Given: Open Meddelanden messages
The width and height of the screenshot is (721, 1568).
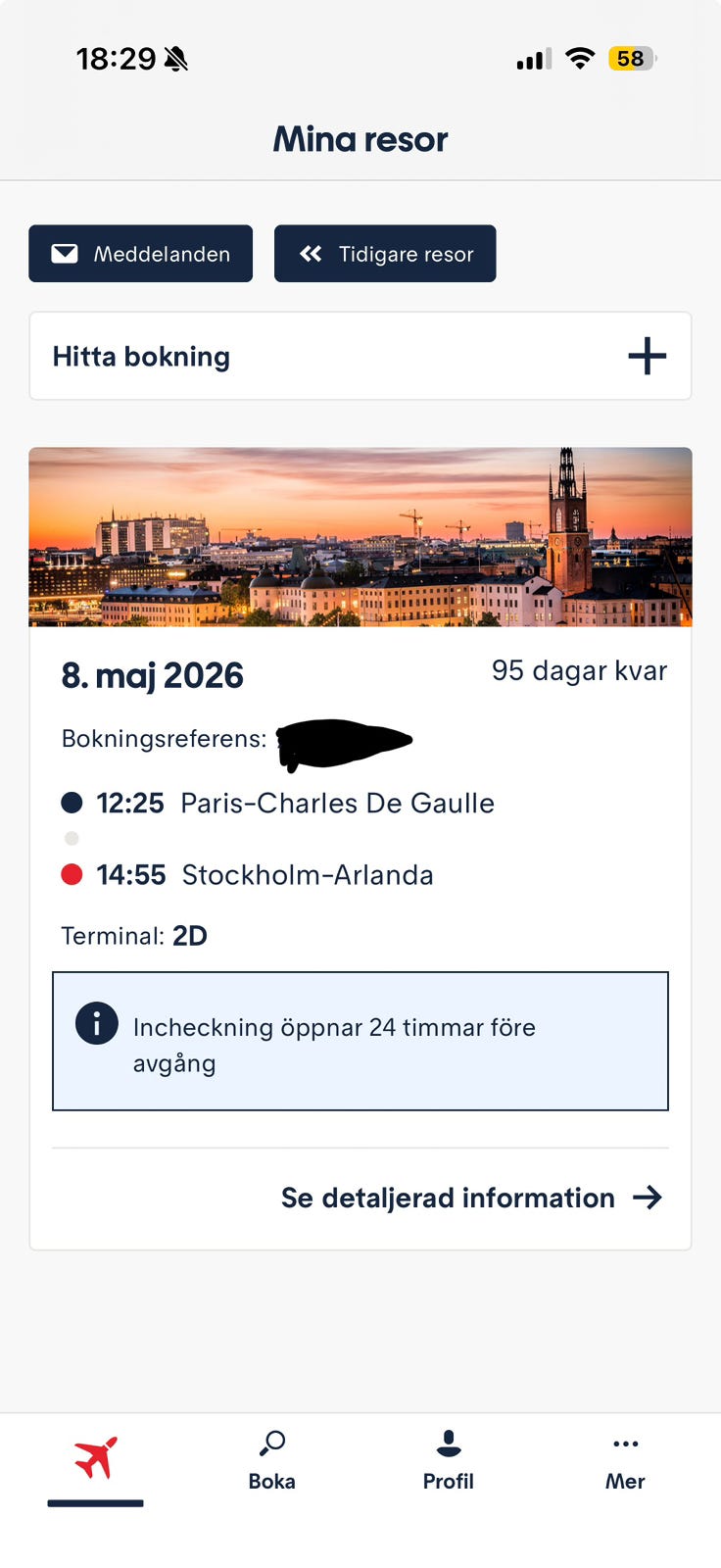Looking at the screenshot, I should coord(140,254).
